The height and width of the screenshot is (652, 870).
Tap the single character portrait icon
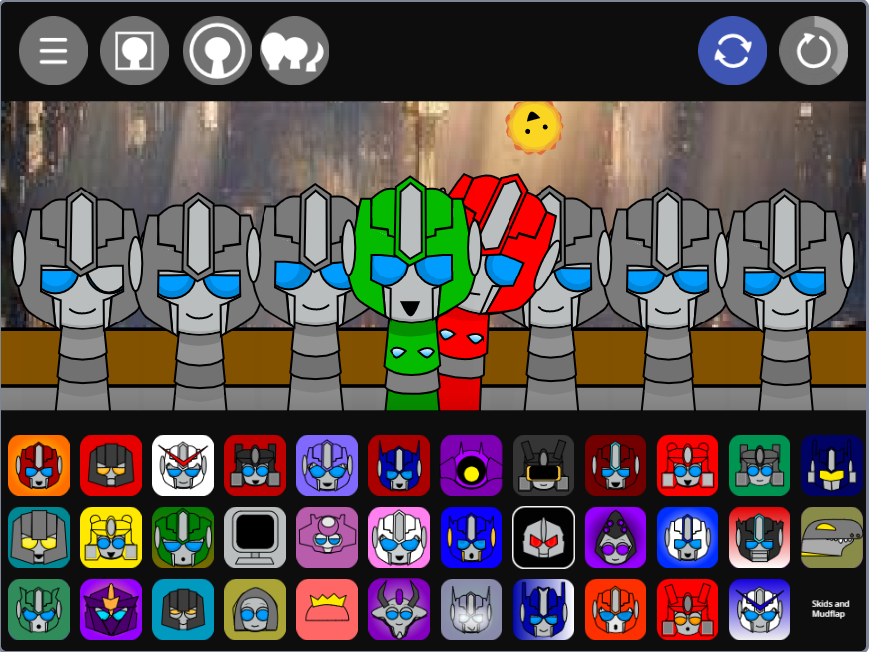point(134,51)
